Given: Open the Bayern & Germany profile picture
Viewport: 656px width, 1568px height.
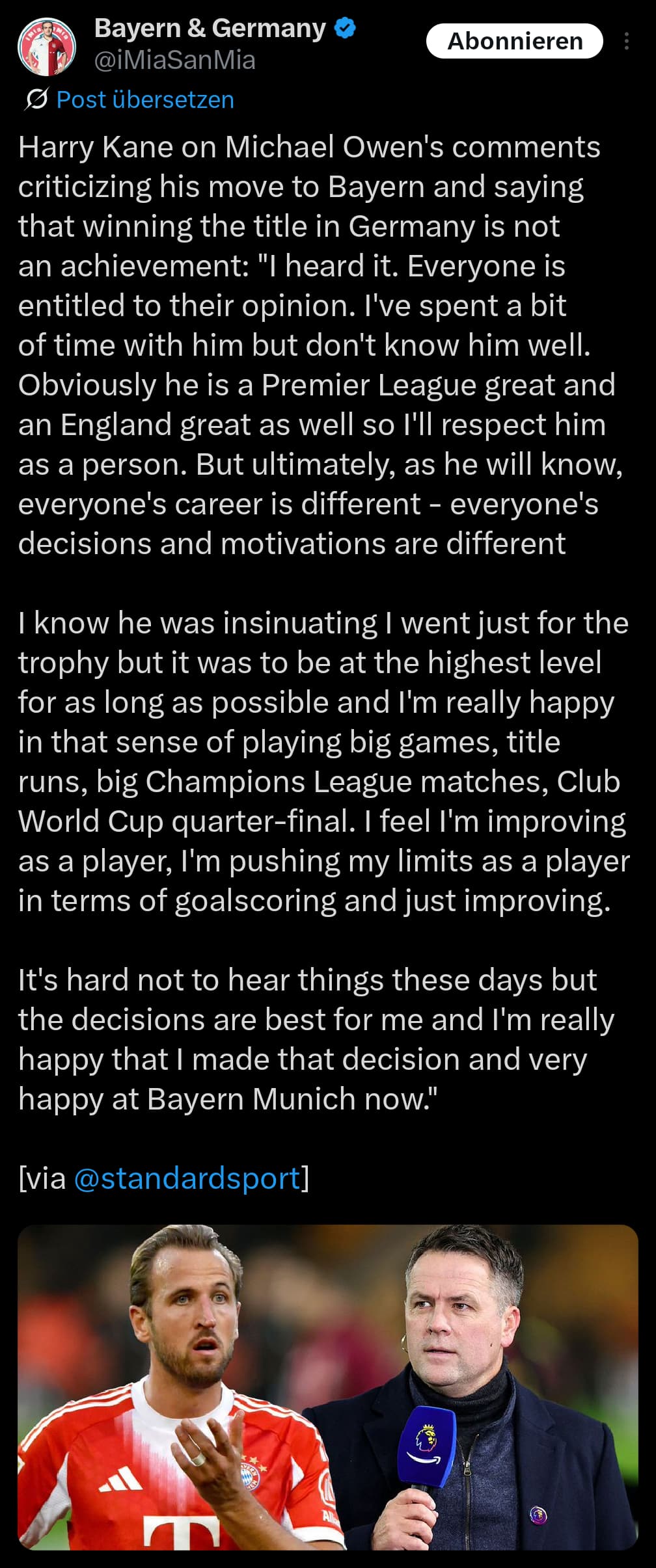Looking at the screenshot, I should [x=46, y=47].
